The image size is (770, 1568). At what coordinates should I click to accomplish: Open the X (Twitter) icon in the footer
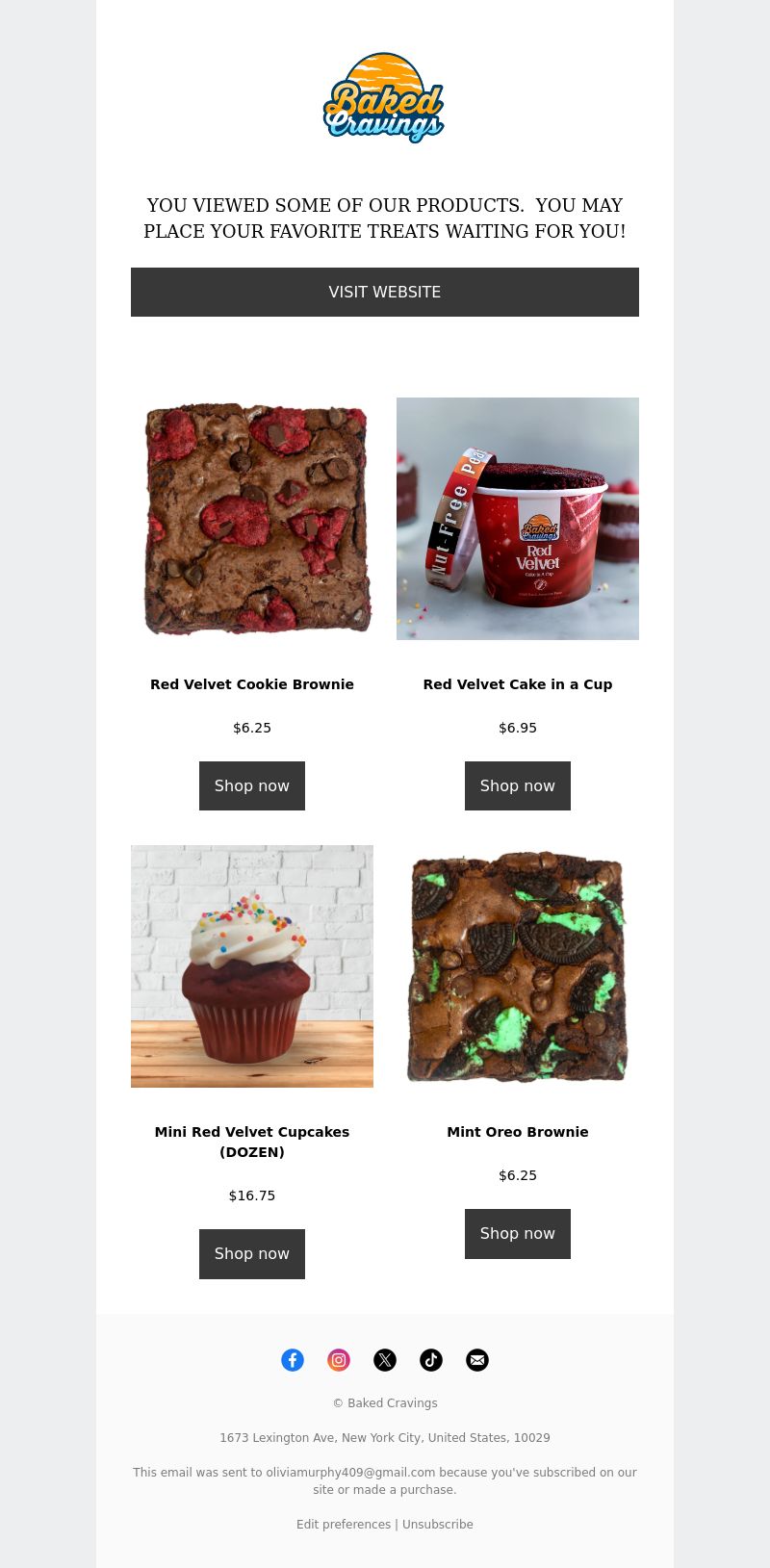pyautogui.click(x=385, y=1359)
